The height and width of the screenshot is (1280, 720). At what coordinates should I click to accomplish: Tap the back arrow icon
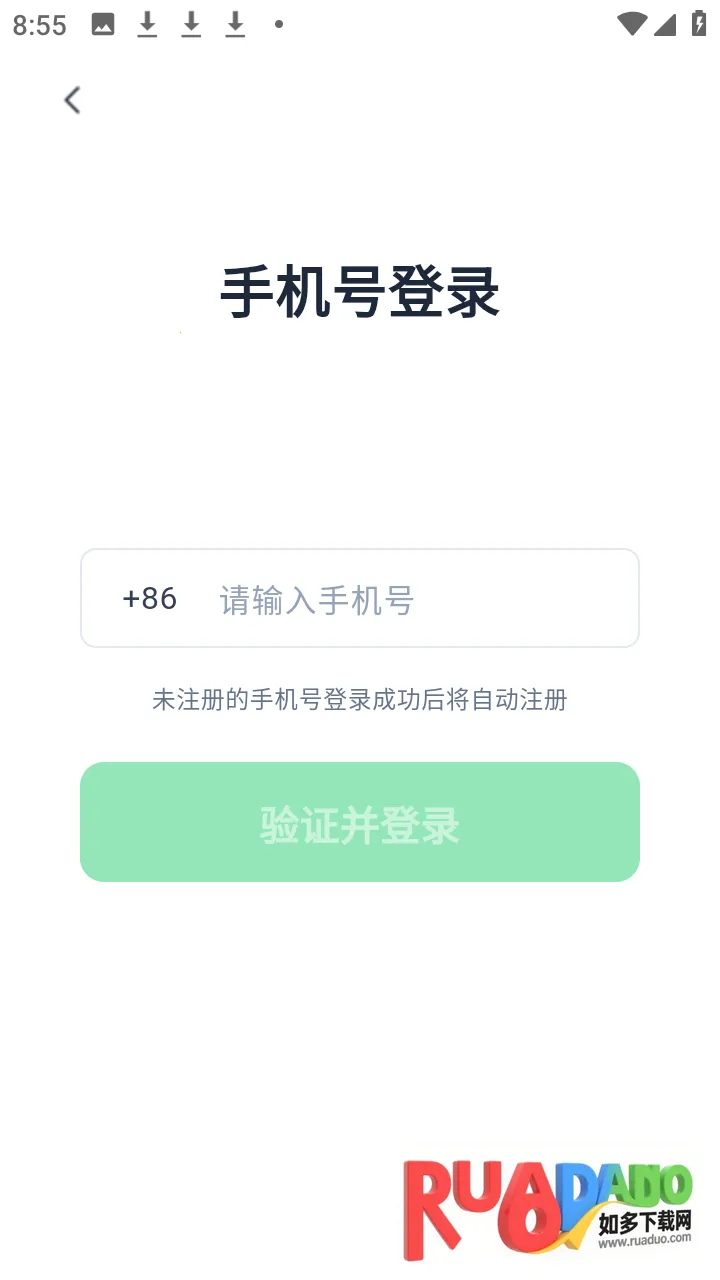(x=71, y=100)
